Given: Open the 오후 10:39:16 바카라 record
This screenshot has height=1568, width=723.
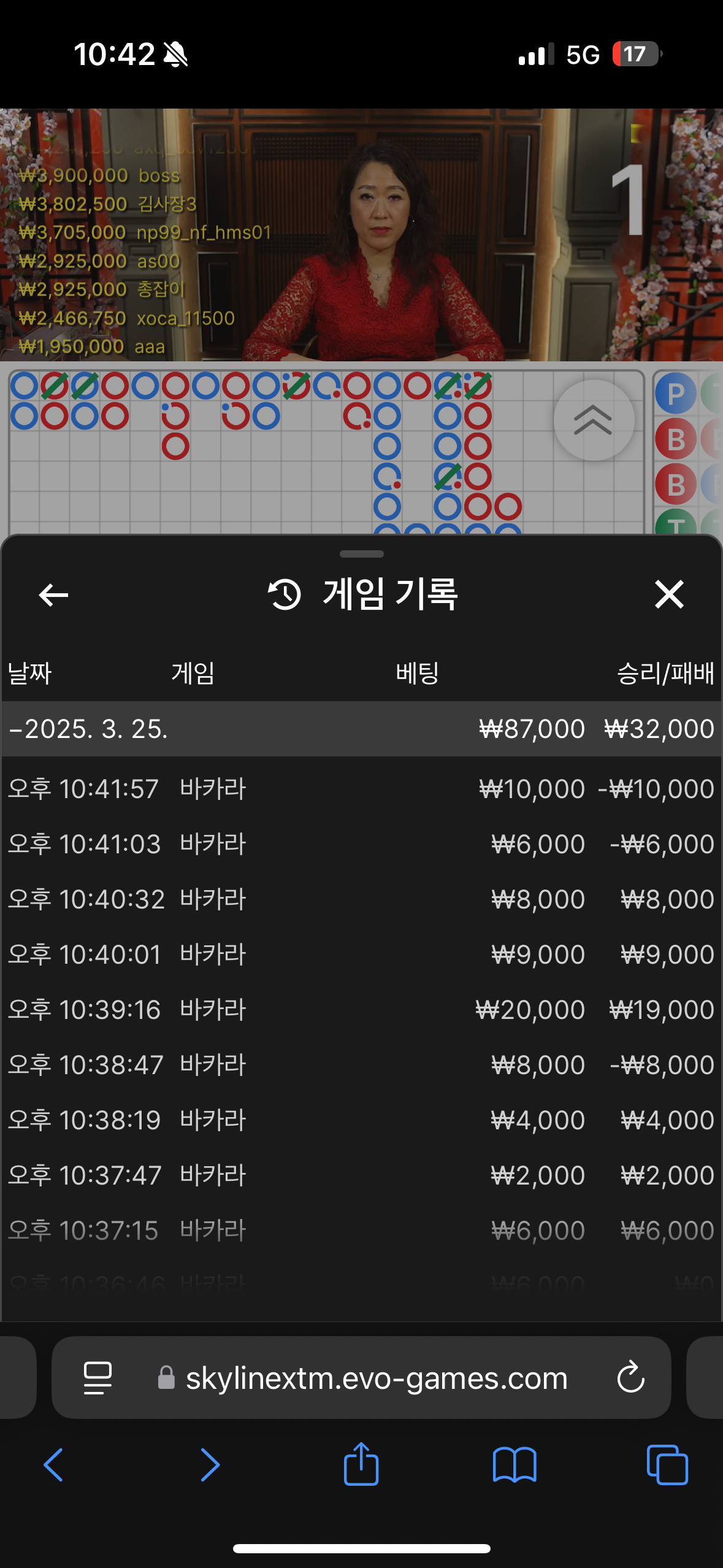Looking at the screenshot, I should coord(361,1009).
